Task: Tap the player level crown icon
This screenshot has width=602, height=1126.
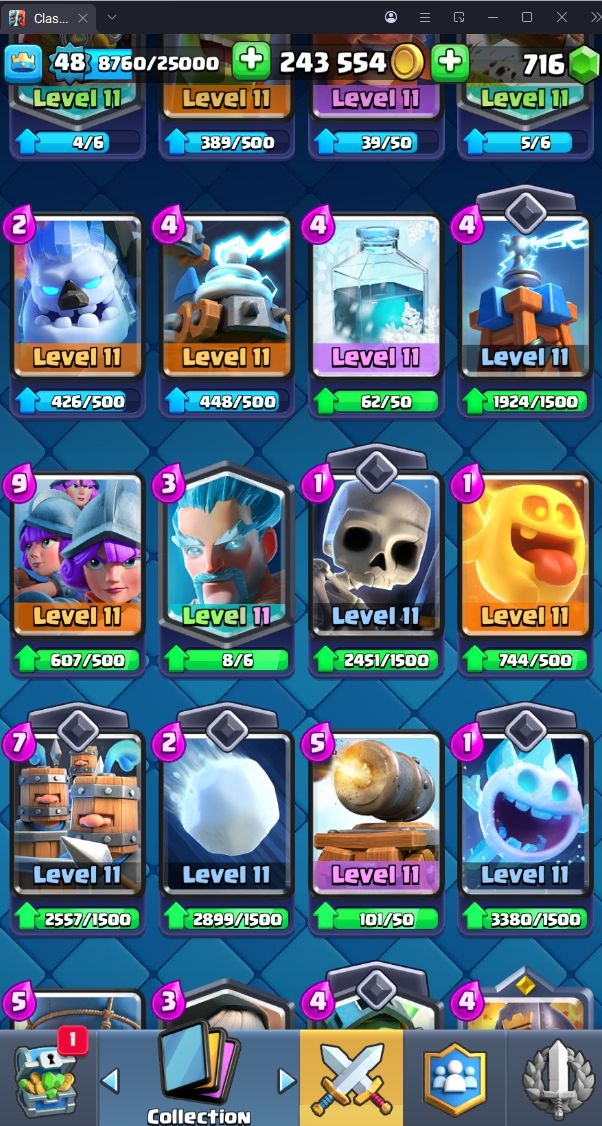Action: coord(23,64)
